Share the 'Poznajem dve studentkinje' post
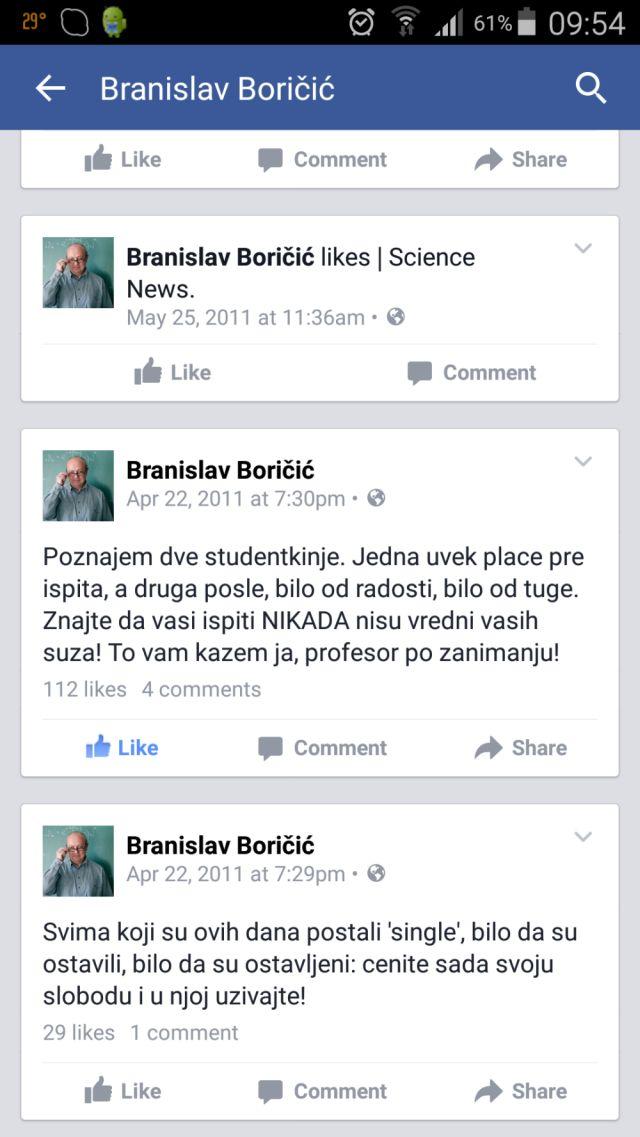 (x=520, y=748)
